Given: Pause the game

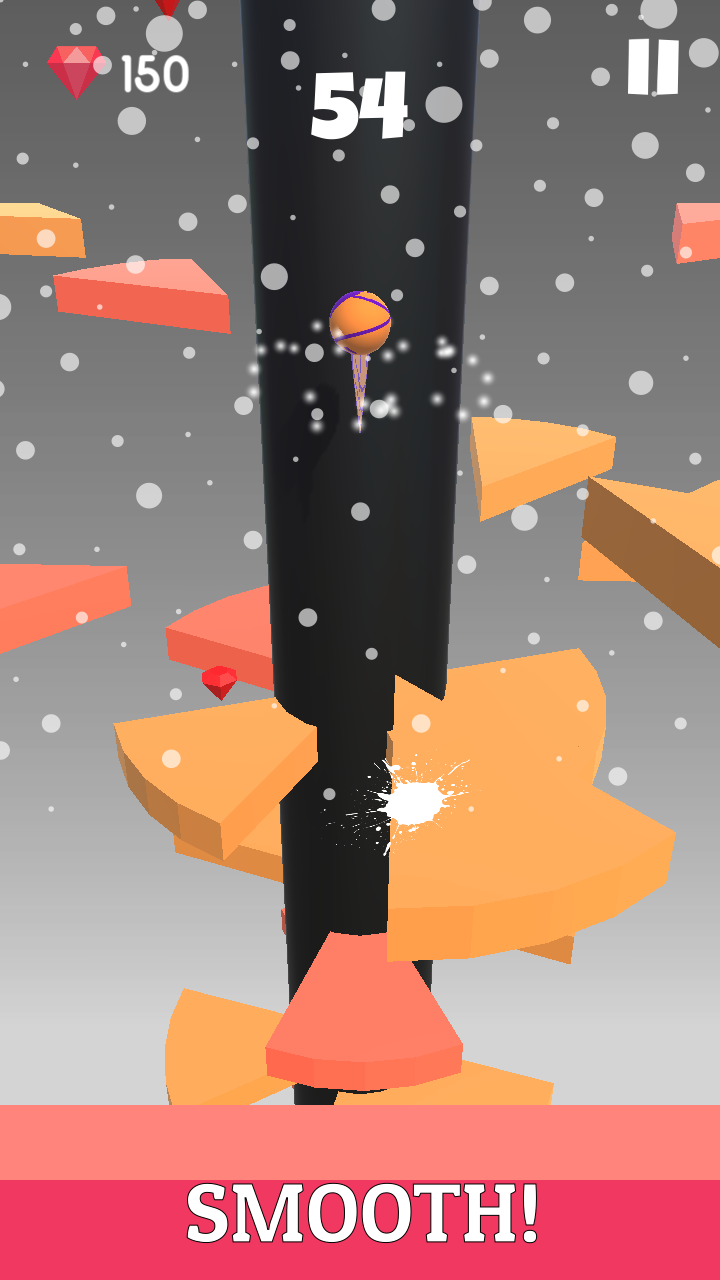Looking at the screenshot, I should [x=653, y=67].
